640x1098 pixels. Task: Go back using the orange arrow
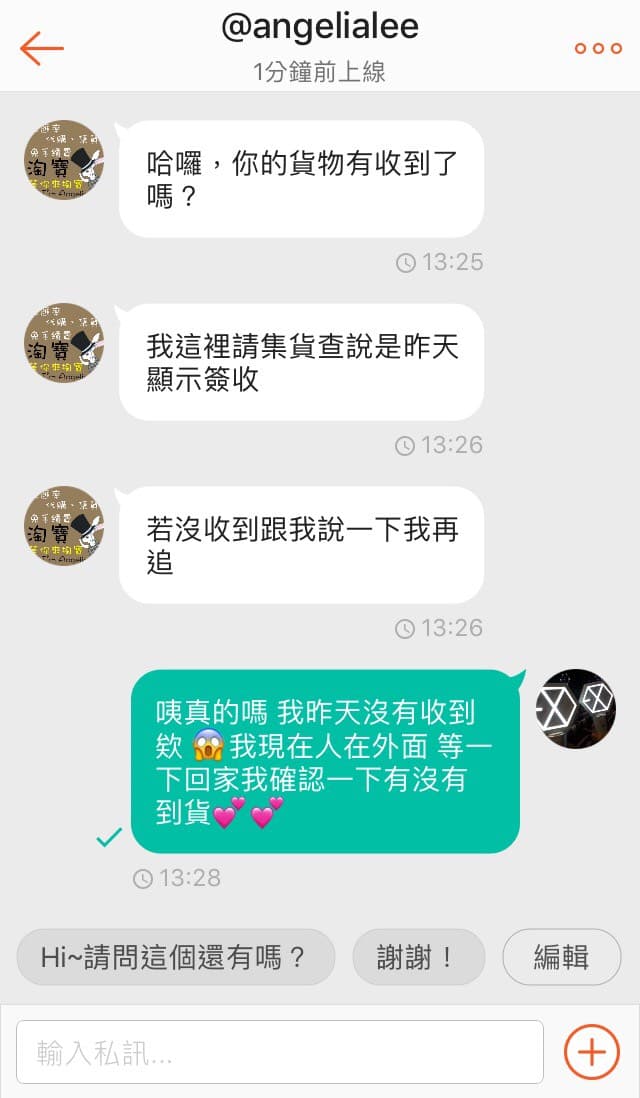click(x=41, y=48)
